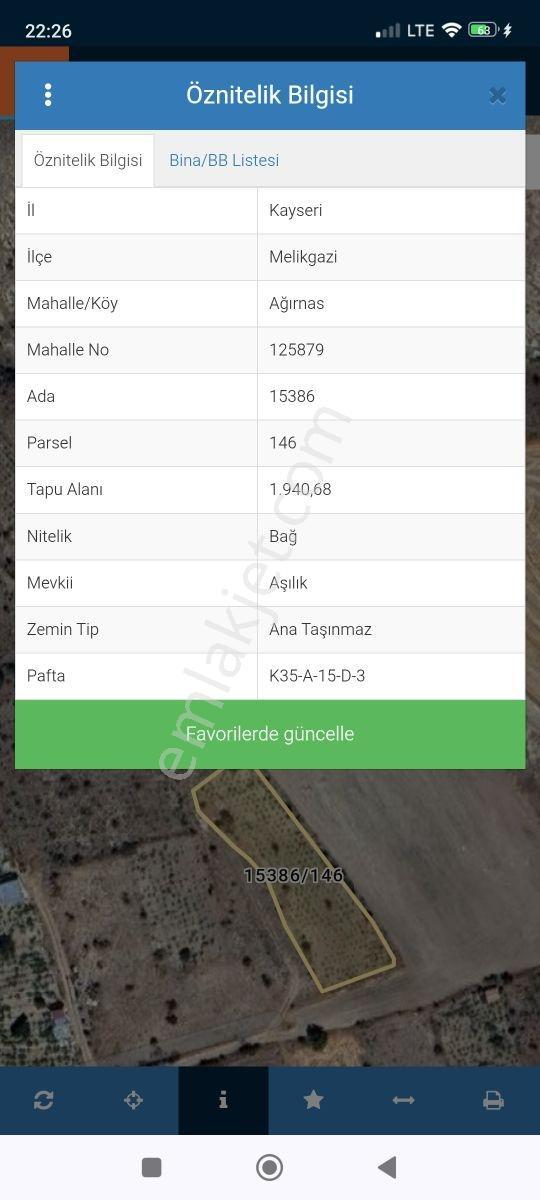The height and width of the screenshot is (1200, 540).
Task: Tap the crosshair location icon in the toolbar
Action: pos(133,1100)
